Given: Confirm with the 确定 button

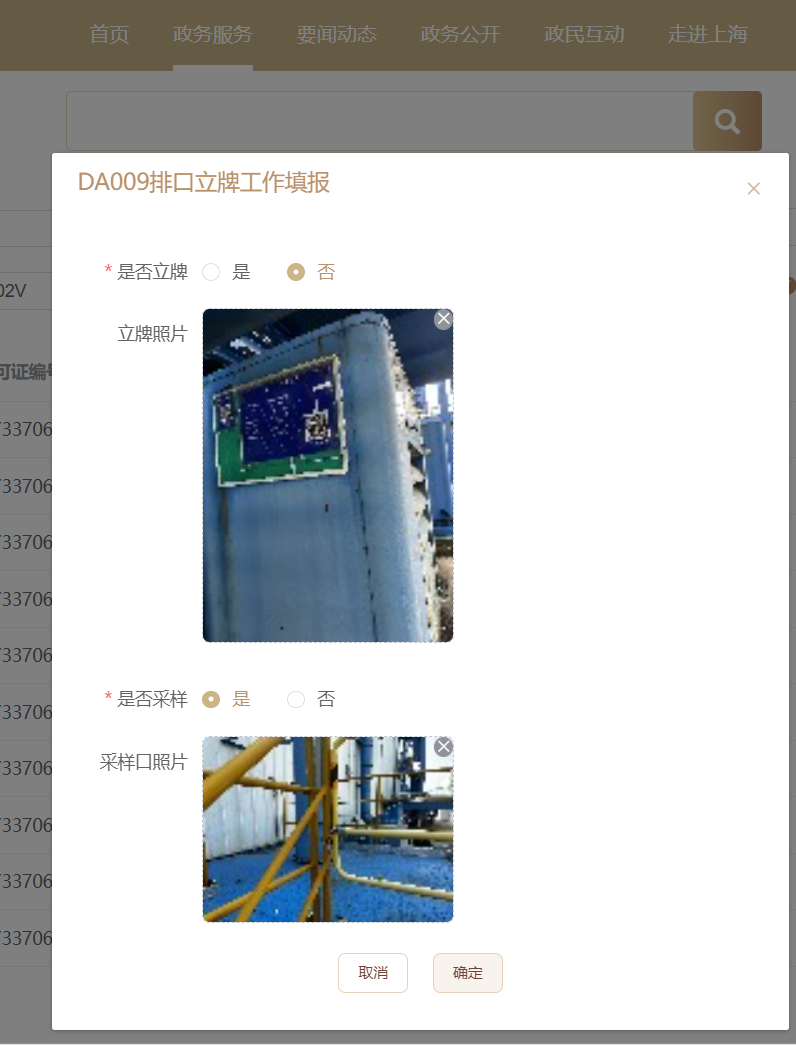Looking at the screenshot, I should click(x=467, y=973).
